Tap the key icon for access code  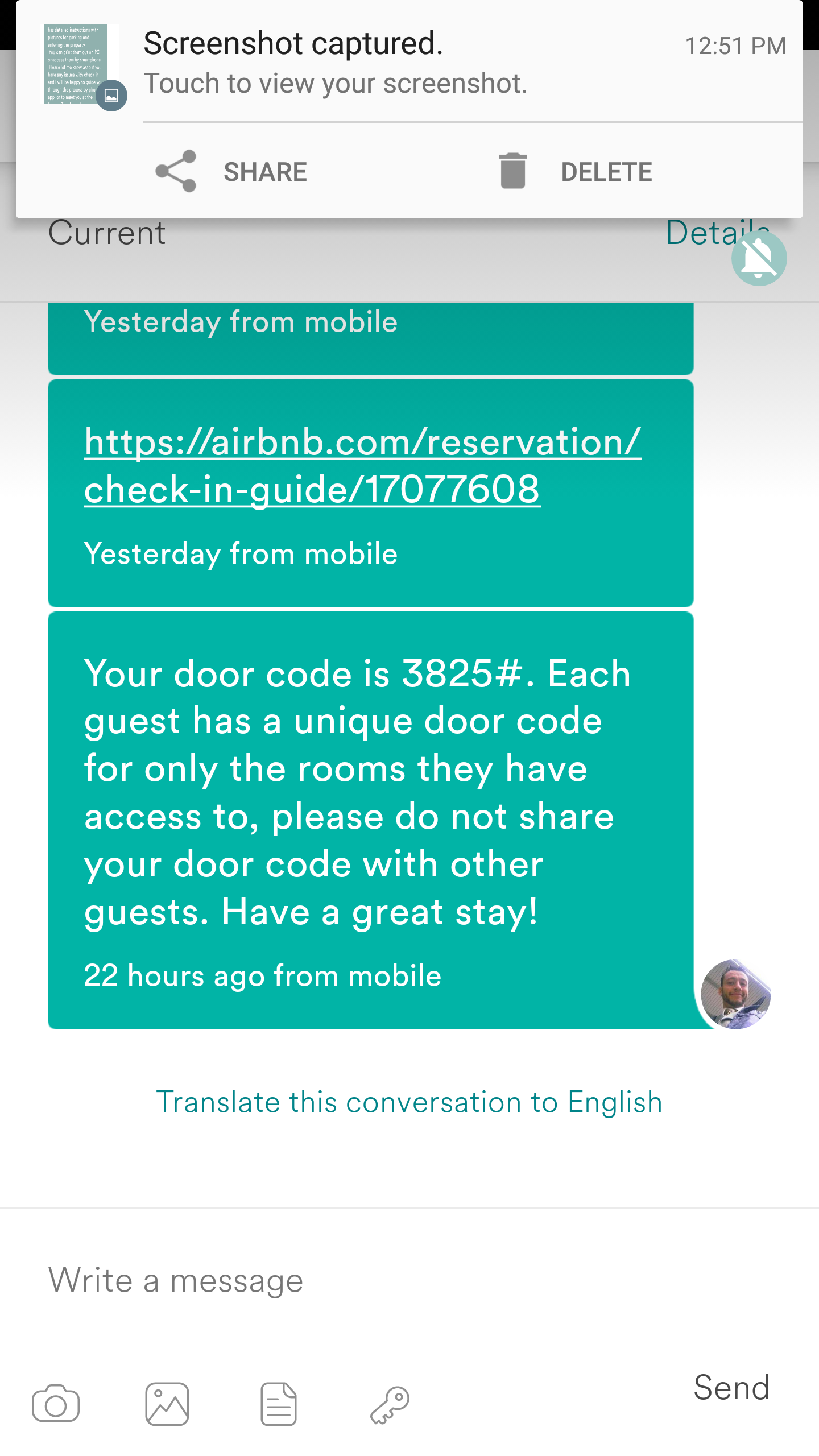[390, 1404]
